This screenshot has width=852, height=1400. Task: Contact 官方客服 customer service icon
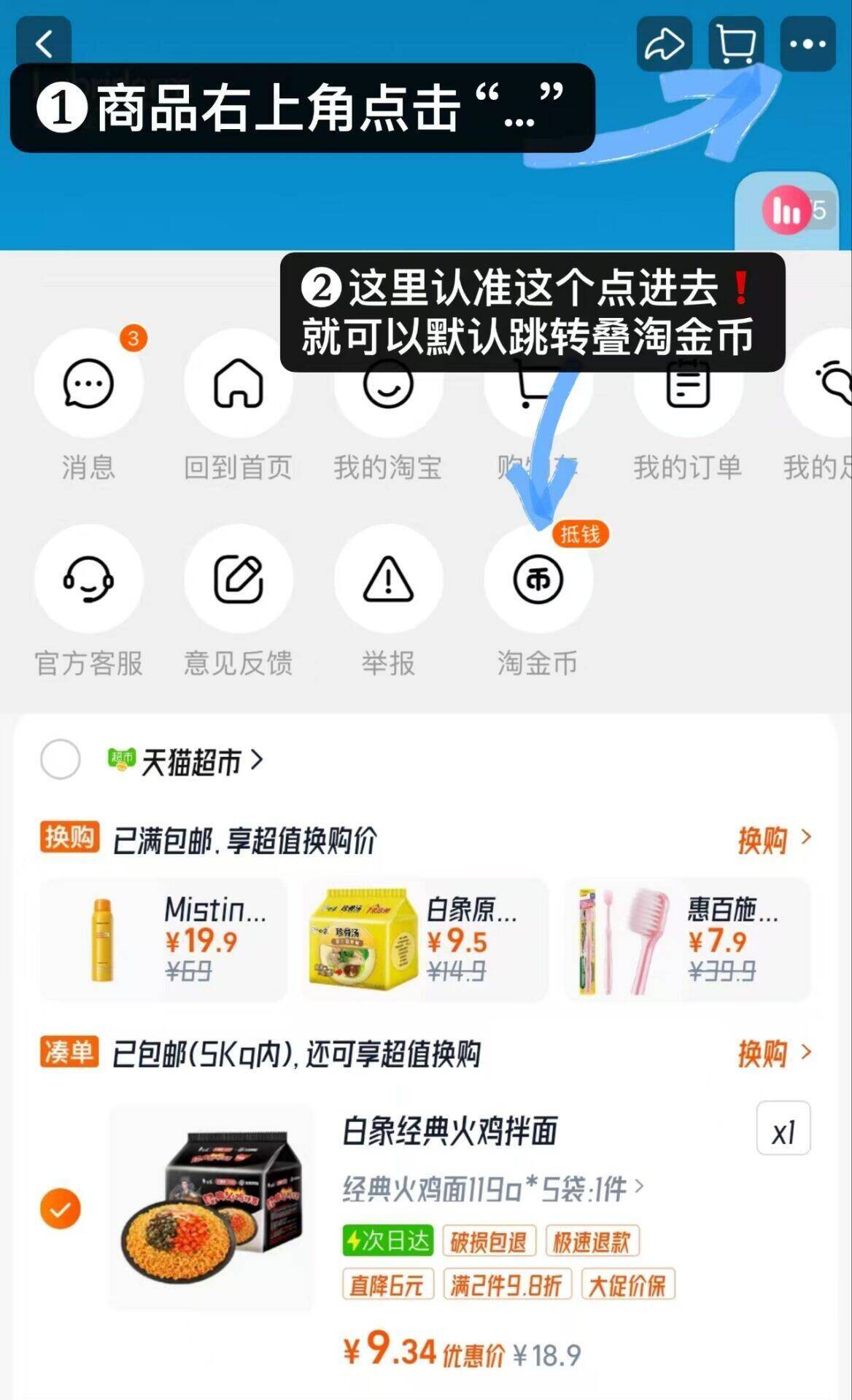pos(88,580)
